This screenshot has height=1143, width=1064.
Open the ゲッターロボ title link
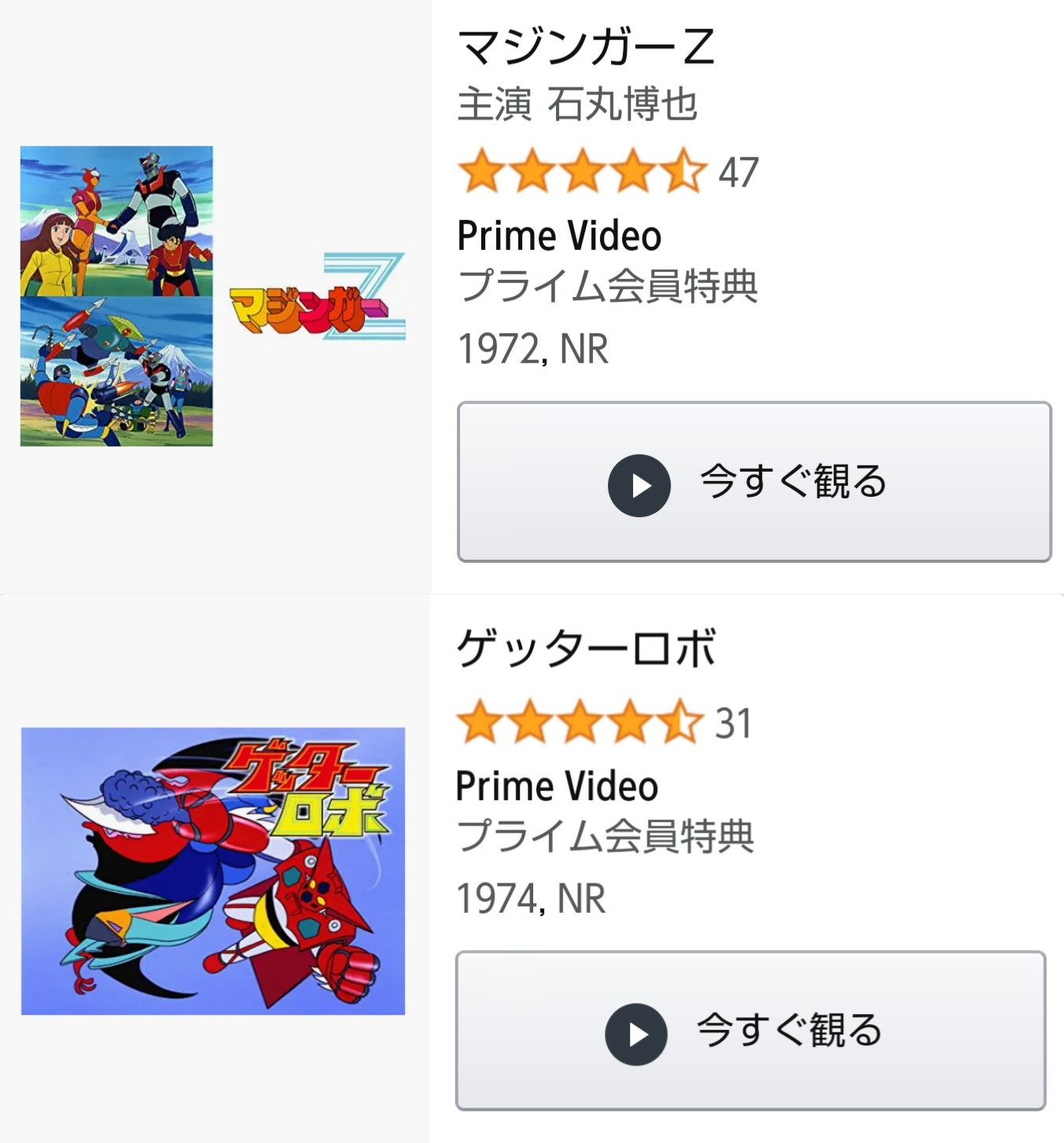(x=586, y=649)
